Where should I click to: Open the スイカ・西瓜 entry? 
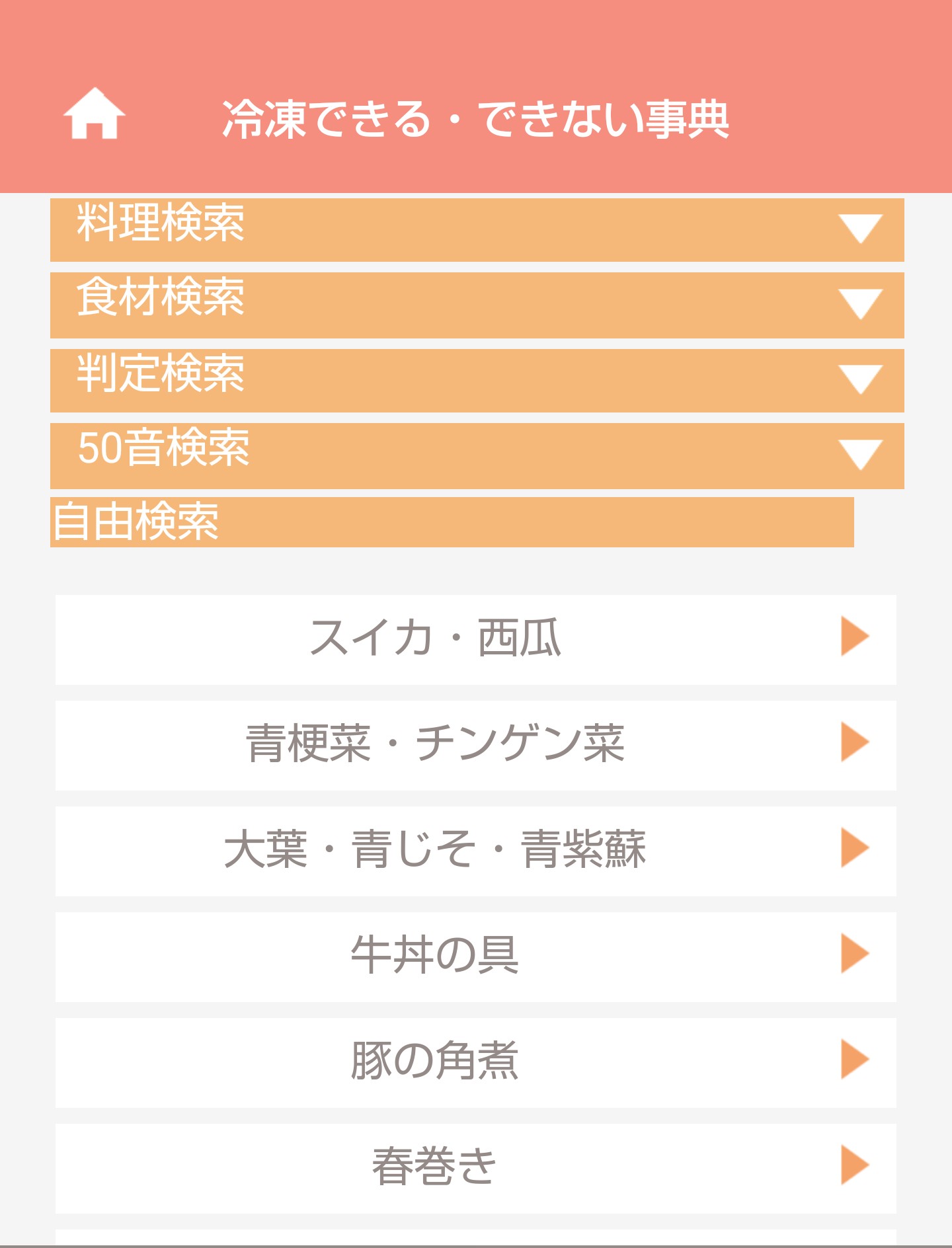click(475, 639)
